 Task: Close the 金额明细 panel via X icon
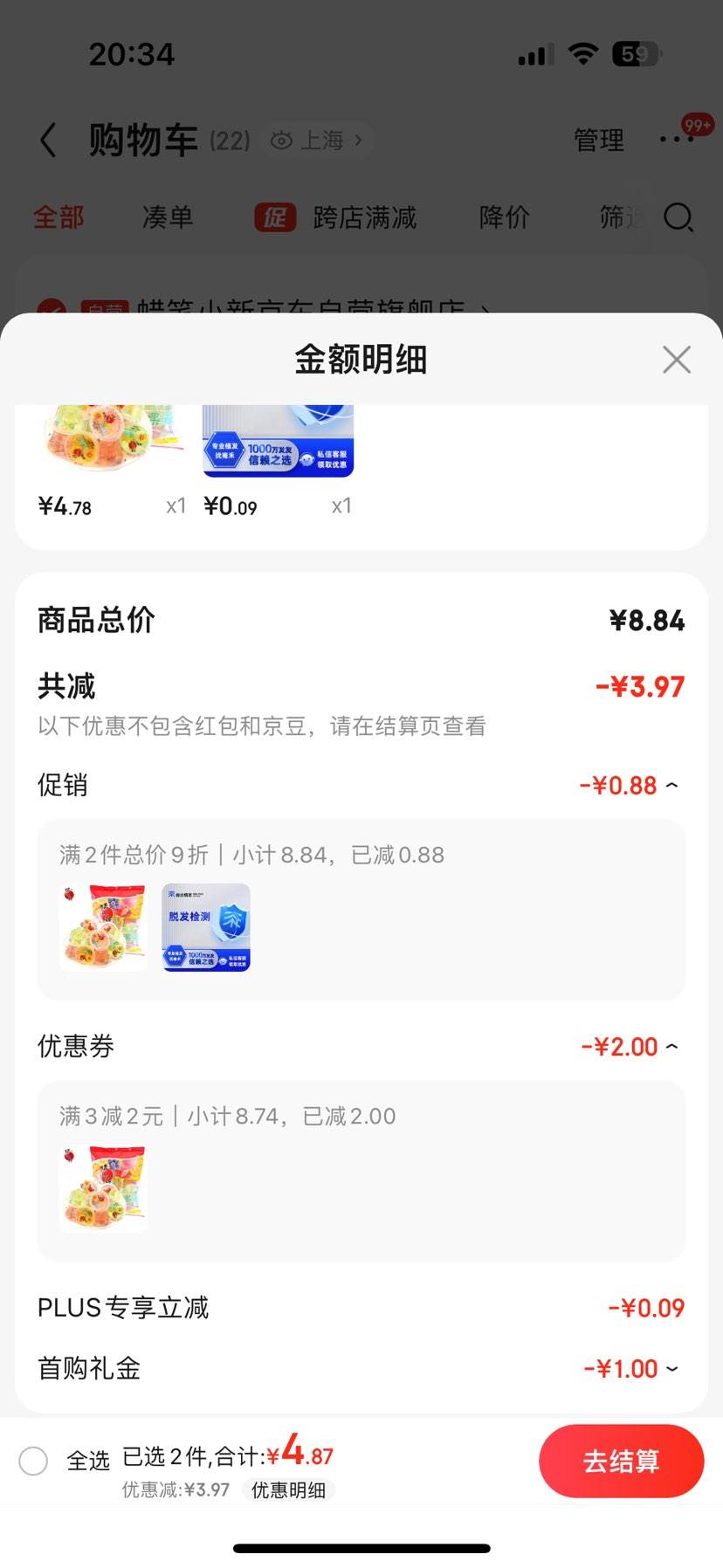pyautogui.click(x=677, y=359)
